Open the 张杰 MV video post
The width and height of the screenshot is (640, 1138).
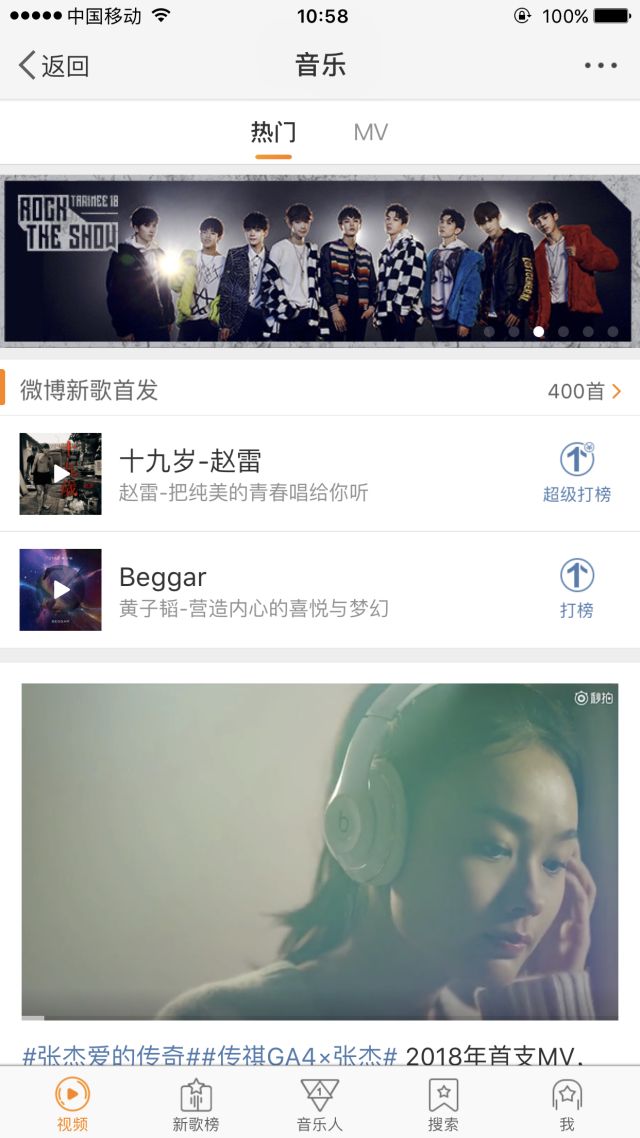coord(320,851)
